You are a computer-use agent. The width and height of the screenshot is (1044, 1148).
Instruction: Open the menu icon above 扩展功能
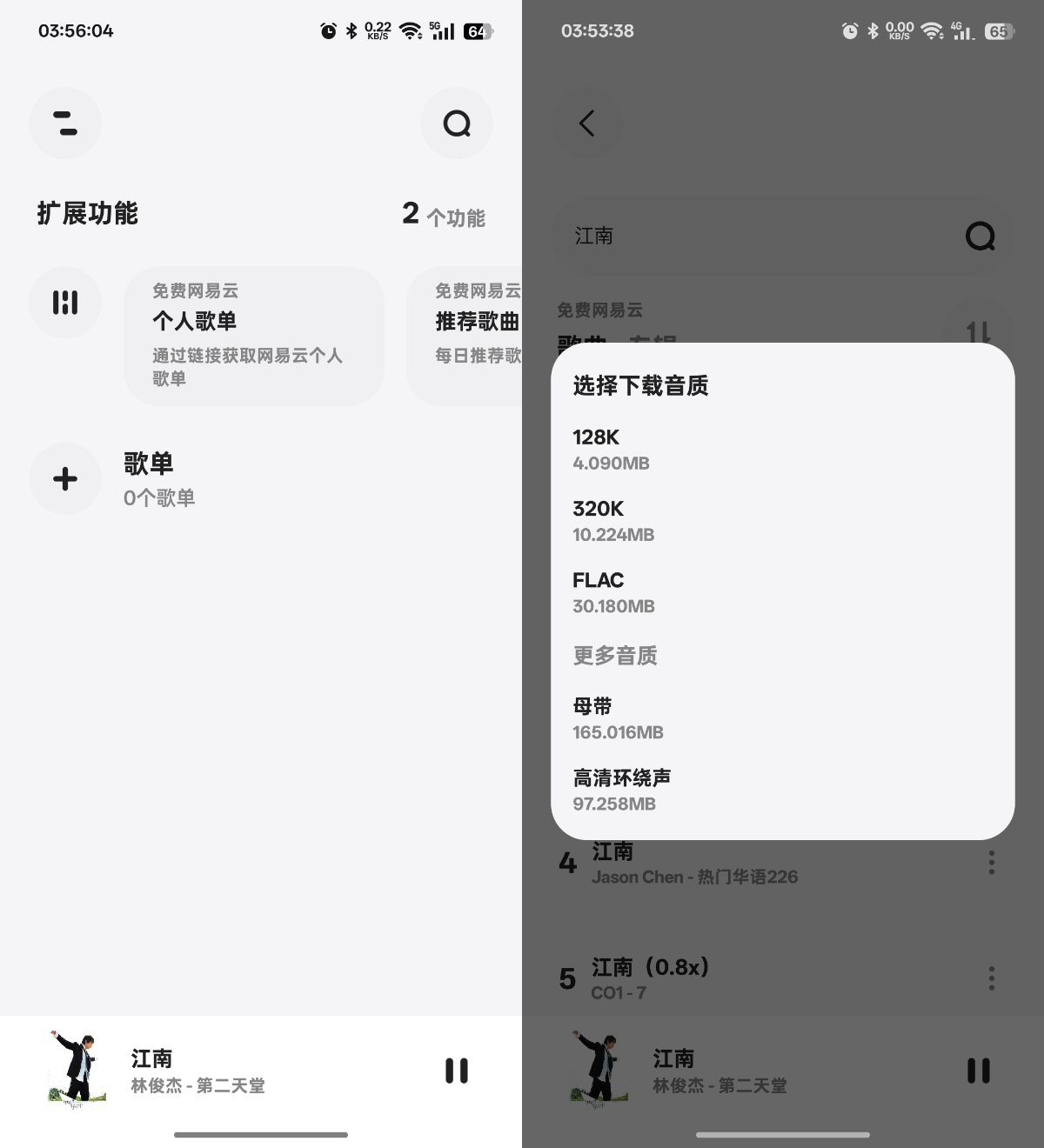(65, 123)
